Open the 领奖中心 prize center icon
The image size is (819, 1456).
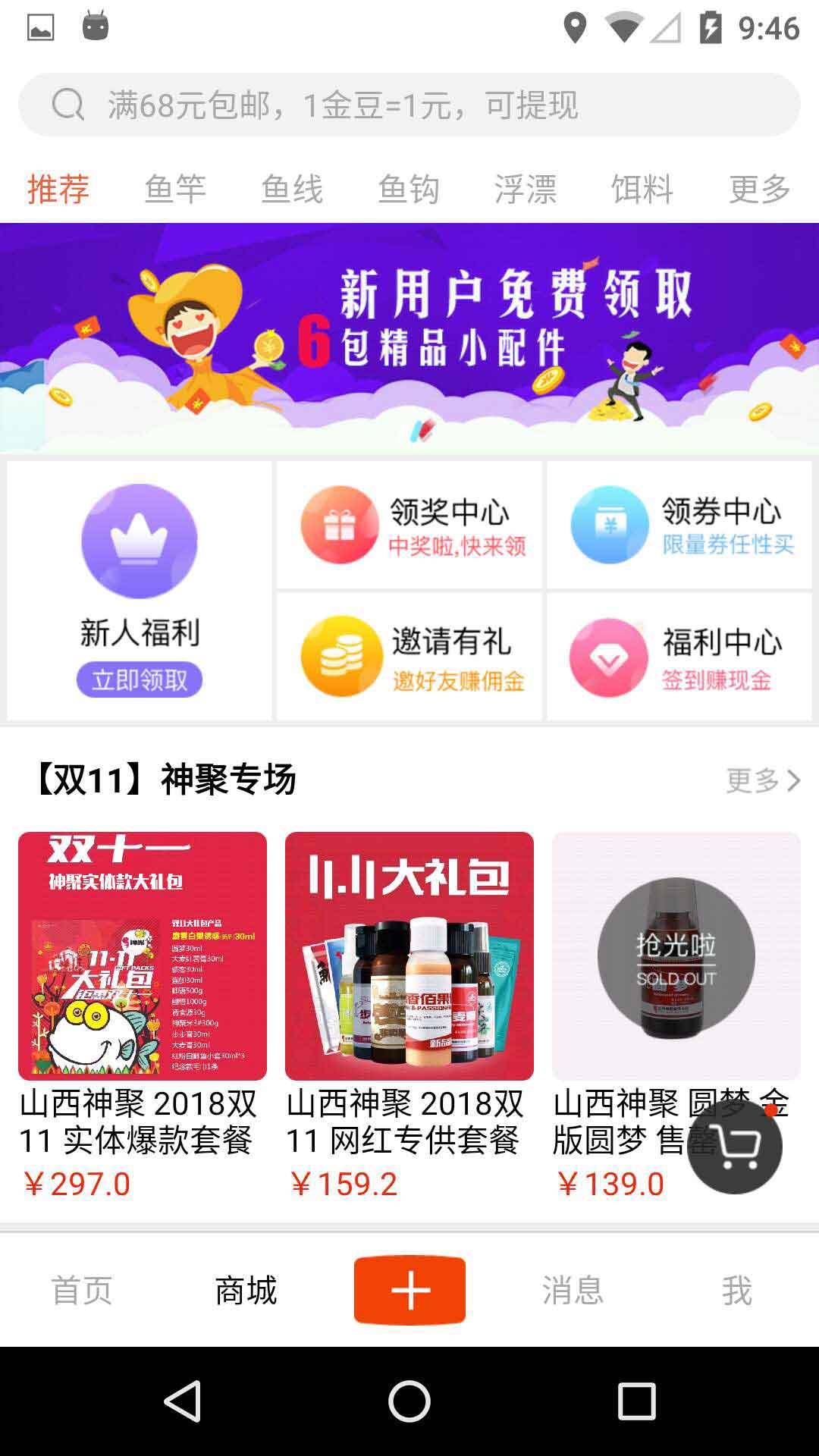click(x=340, y=524)
